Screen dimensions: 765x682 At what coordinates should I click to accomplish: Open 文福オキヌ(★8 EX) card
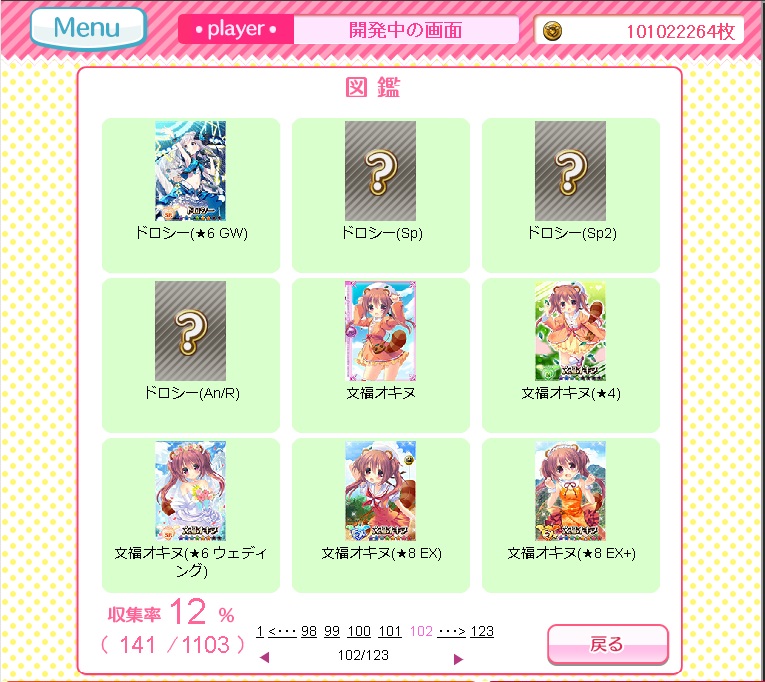tap(381, 491)
